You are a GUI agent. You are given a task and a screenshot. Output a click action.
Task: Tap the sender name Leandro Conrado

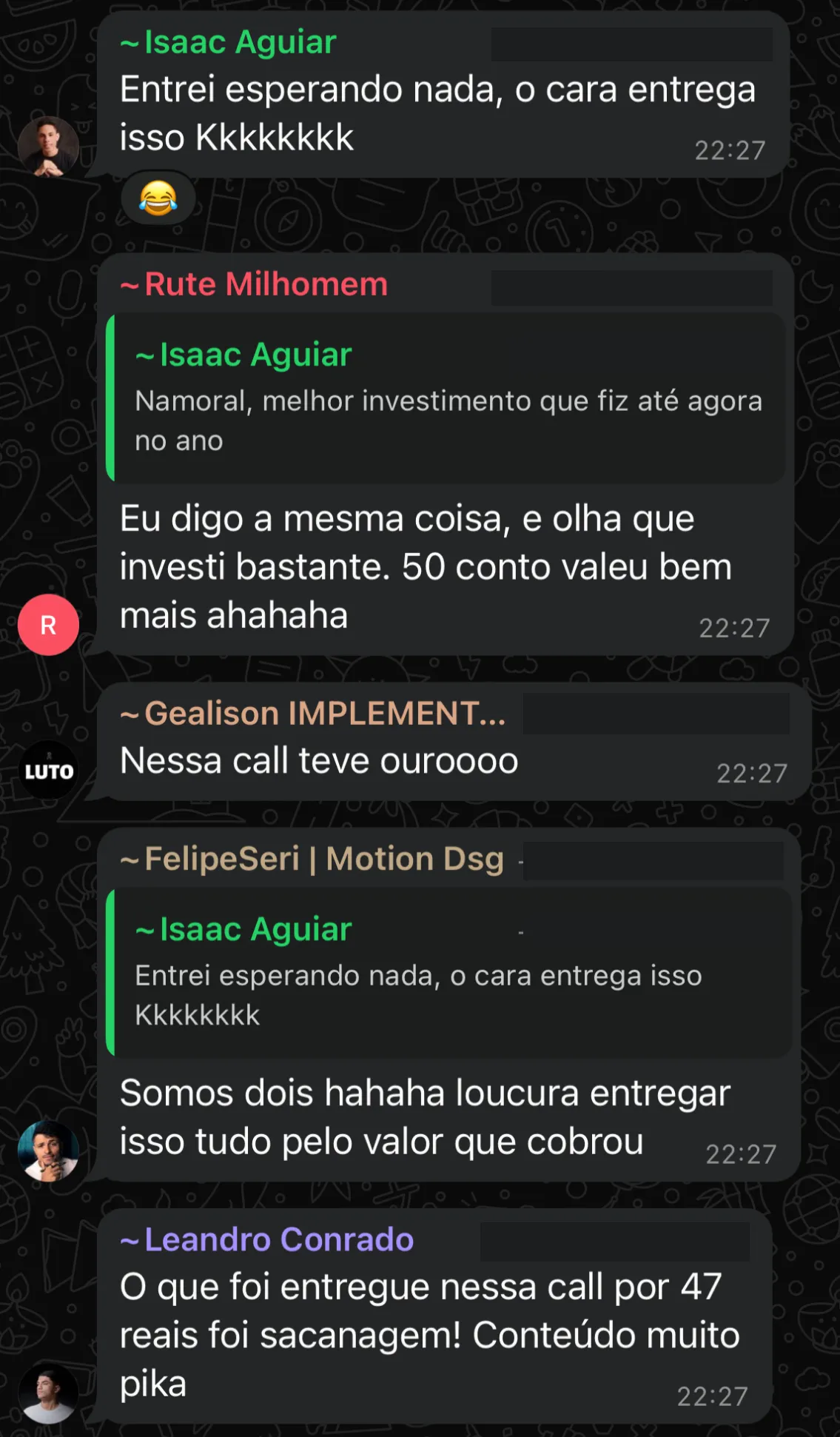click(x=278, y=1239)
